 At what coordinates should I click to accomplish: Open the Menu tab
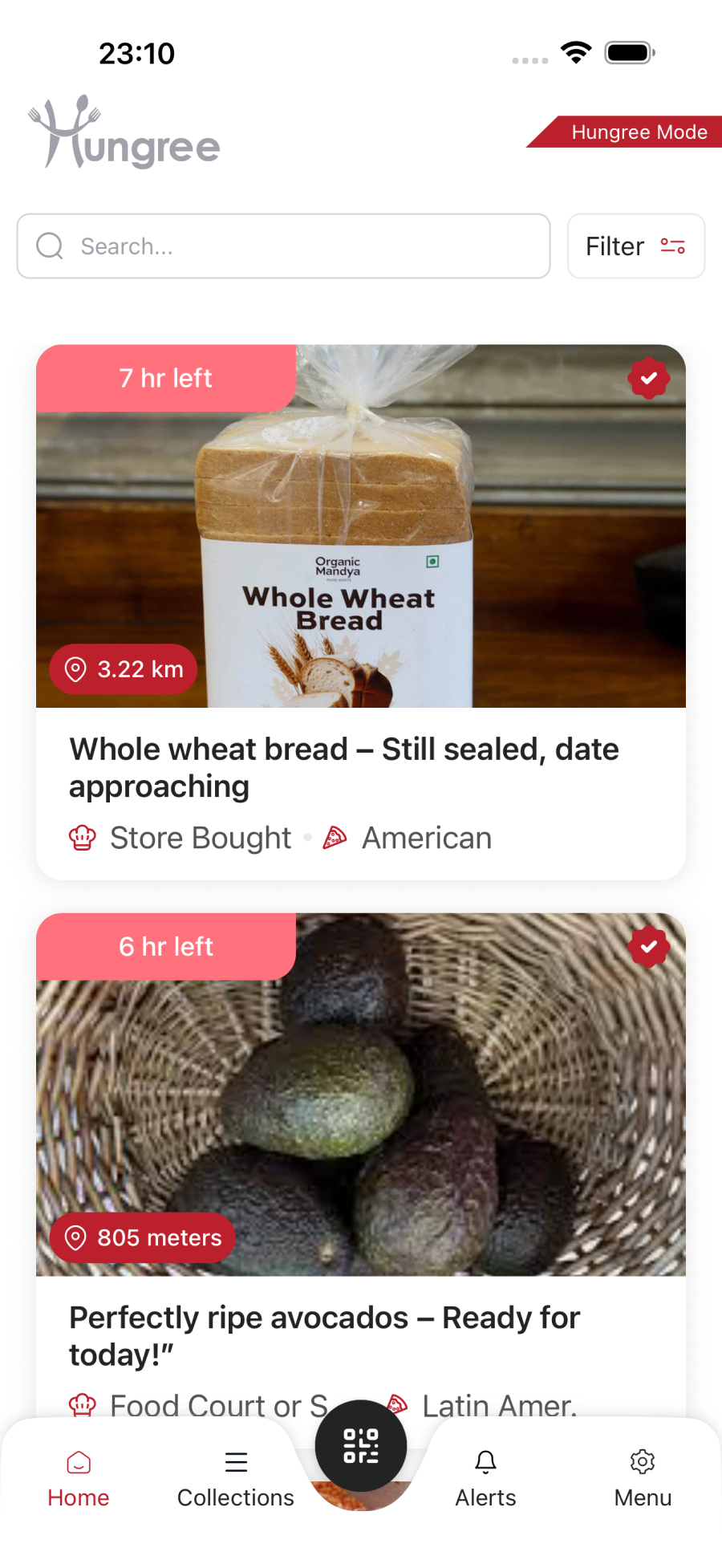click(643, 1478)
